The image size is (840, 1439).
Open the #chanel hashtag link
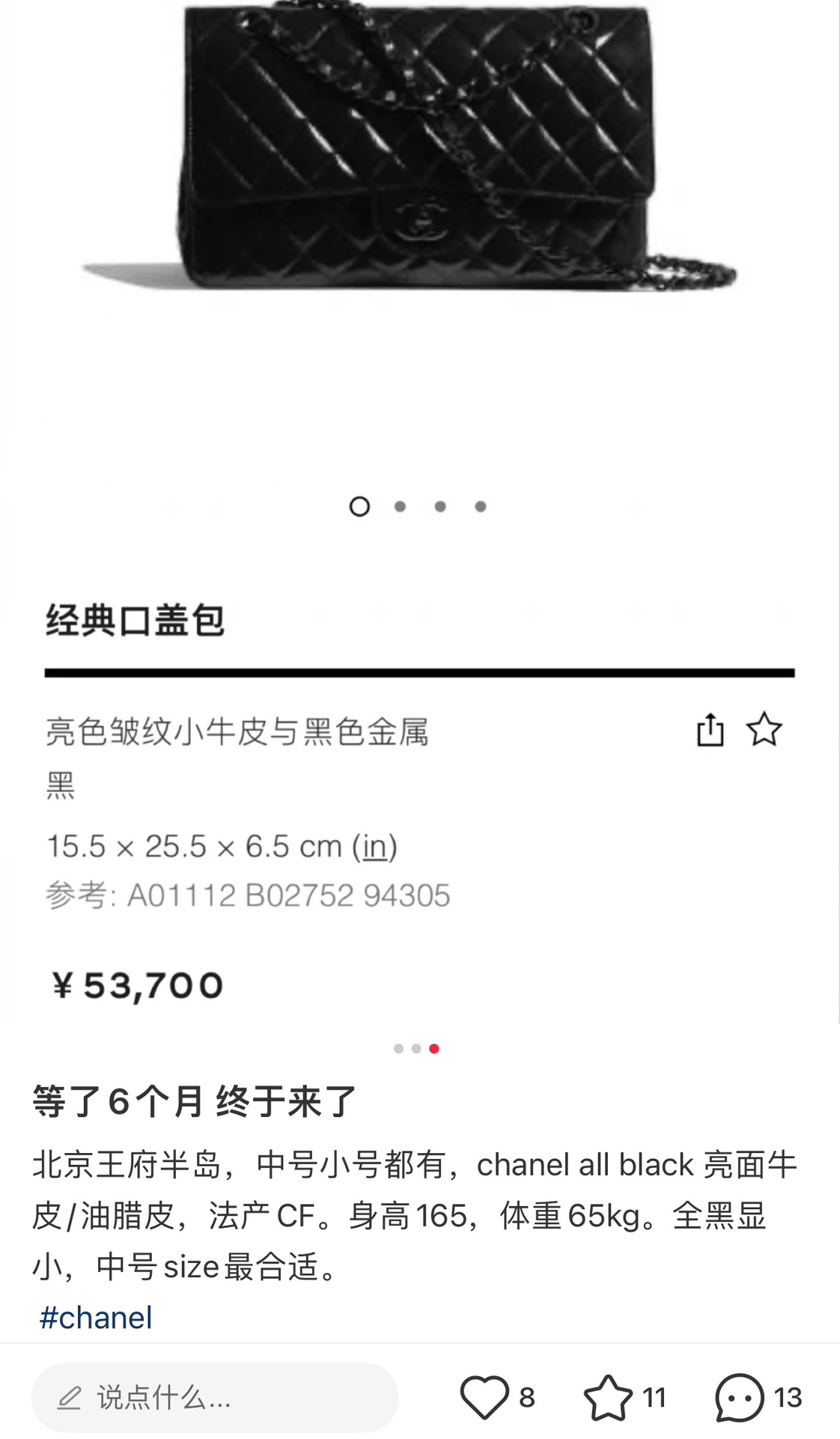(x=96, y=1318)
